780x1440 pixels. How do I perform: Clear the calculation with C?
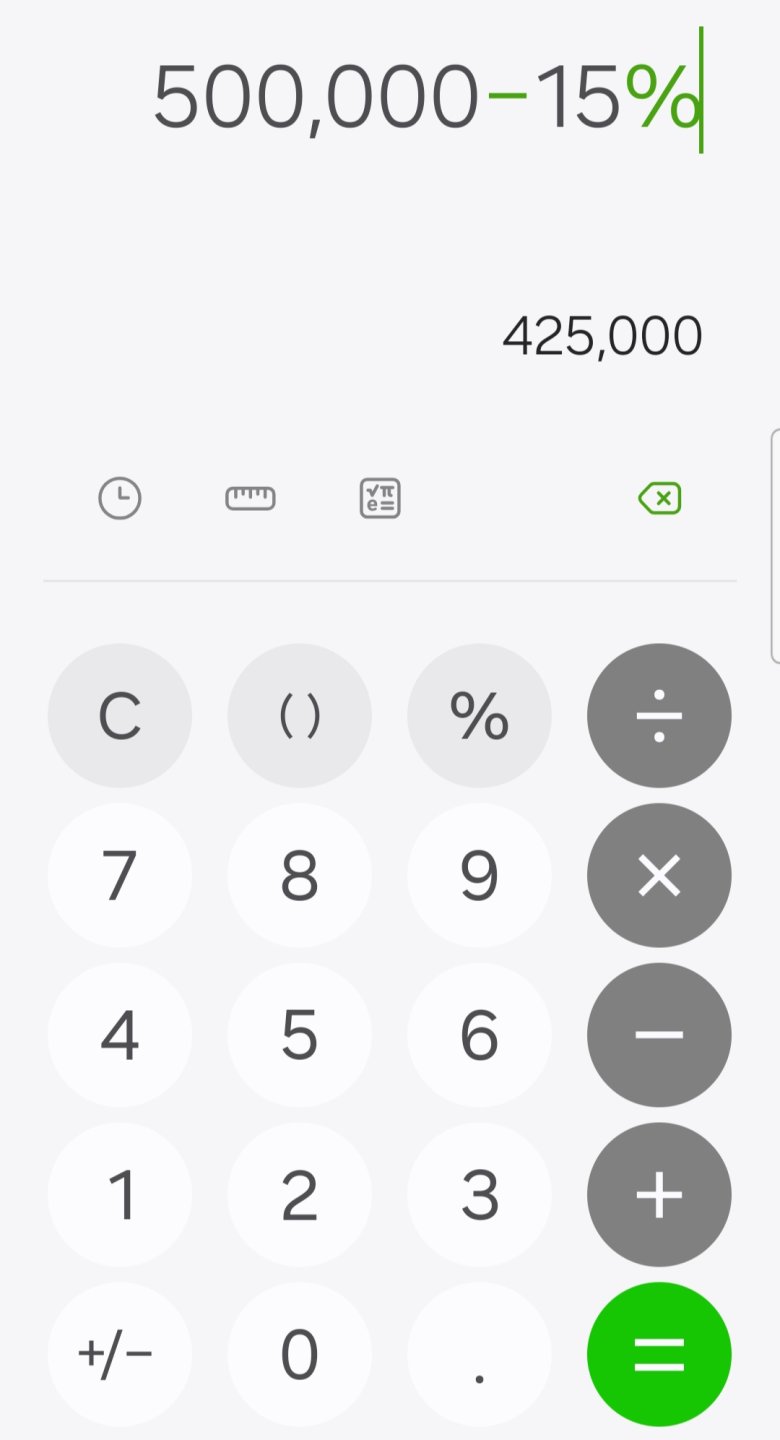coord(120,716)
